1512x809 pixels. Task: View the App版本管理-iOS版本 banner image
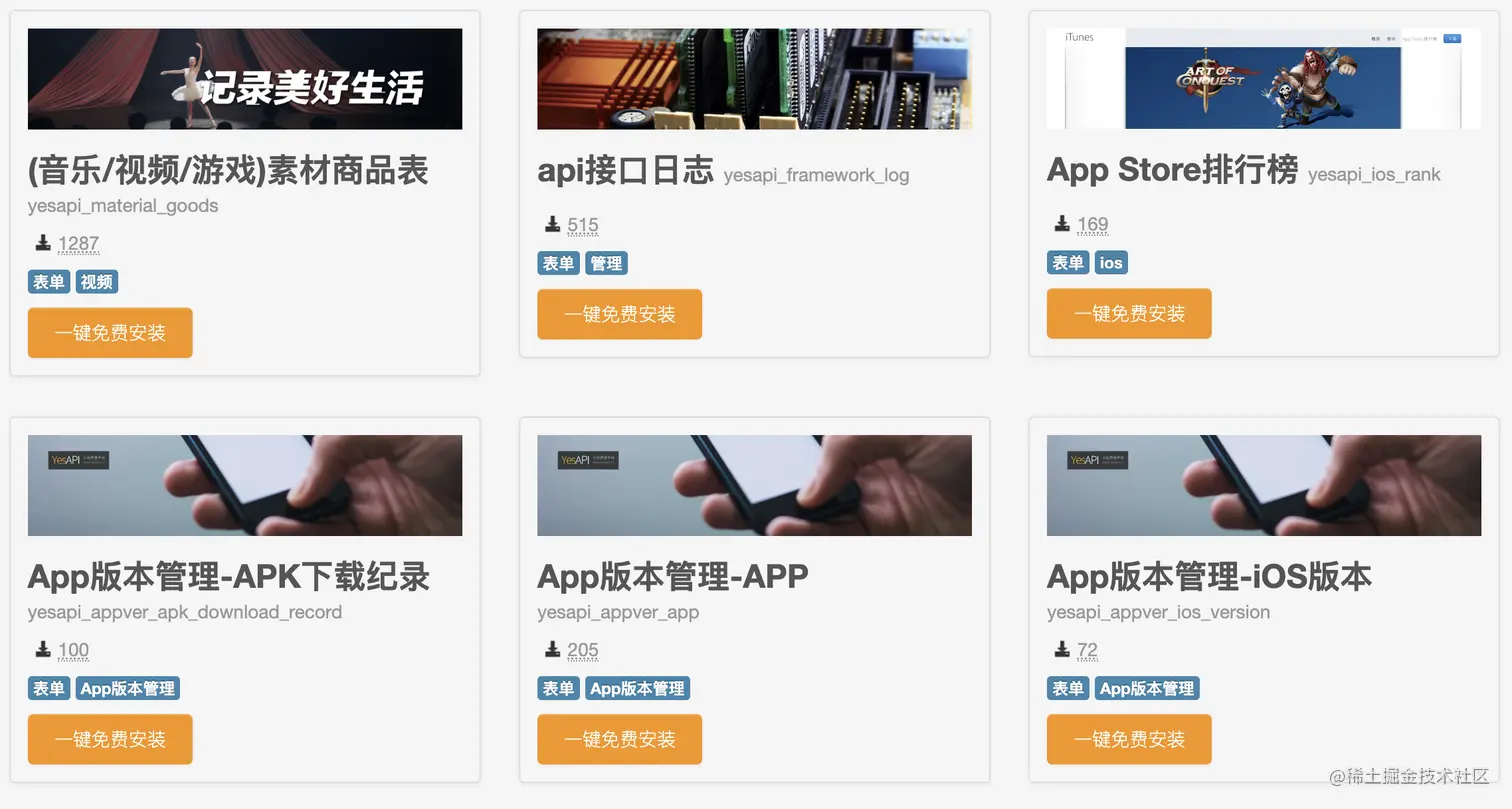1263,485
